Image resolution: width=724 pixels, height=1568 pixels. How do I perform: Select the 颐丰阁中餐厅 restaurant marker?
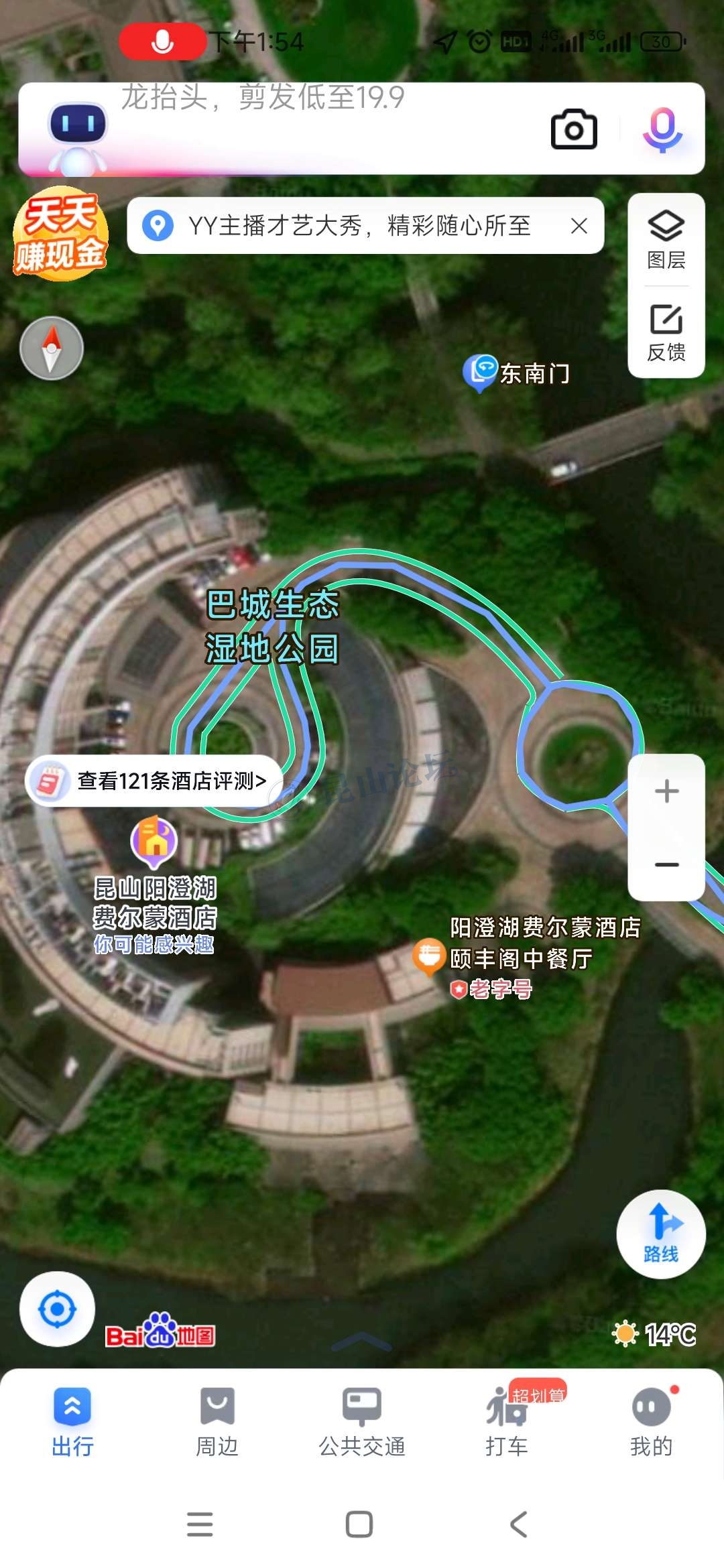[x=429, y=956]
